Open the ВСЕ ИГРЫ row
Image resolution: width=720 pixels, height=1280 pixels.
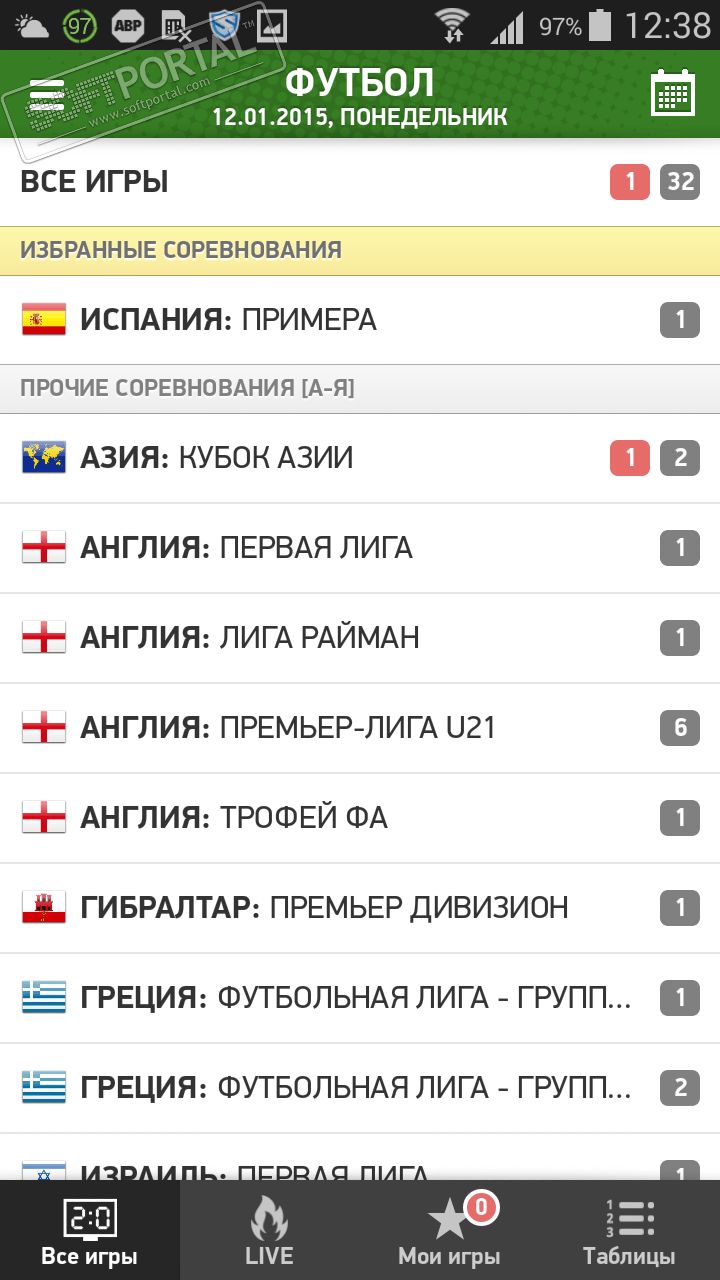tap(300, 182)
